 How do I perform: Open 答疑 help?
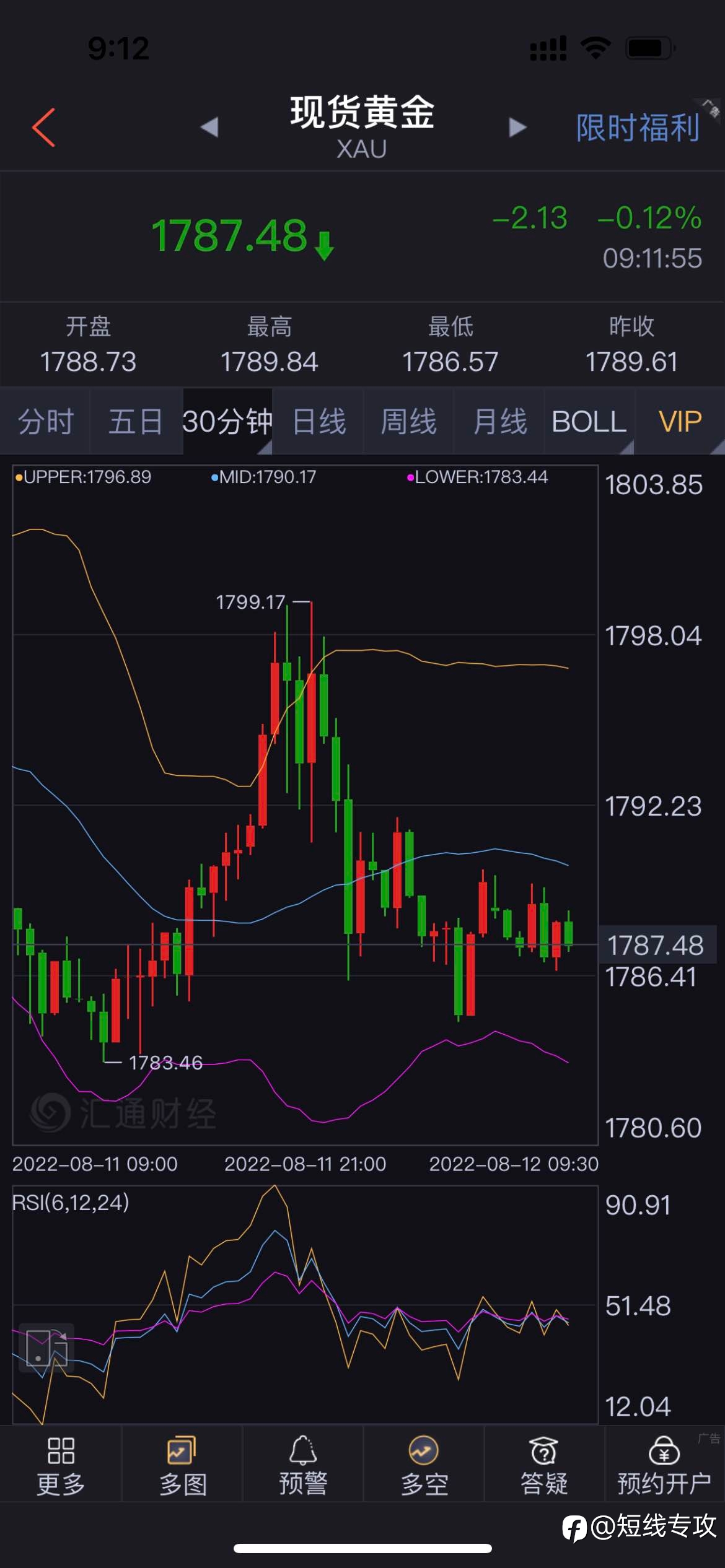[544, 1465]
